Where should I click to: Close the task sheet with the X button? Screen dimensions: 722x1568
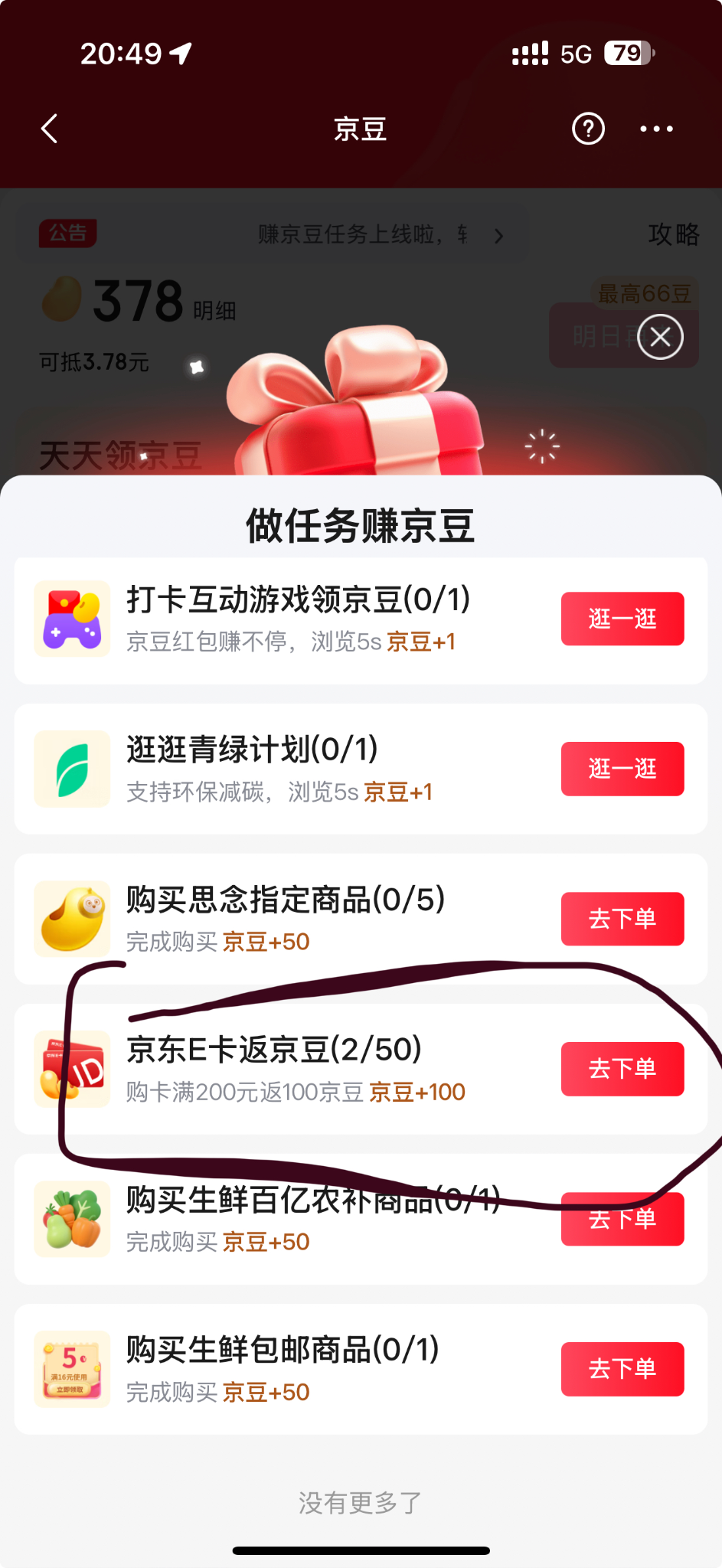[x=660, y=337]
